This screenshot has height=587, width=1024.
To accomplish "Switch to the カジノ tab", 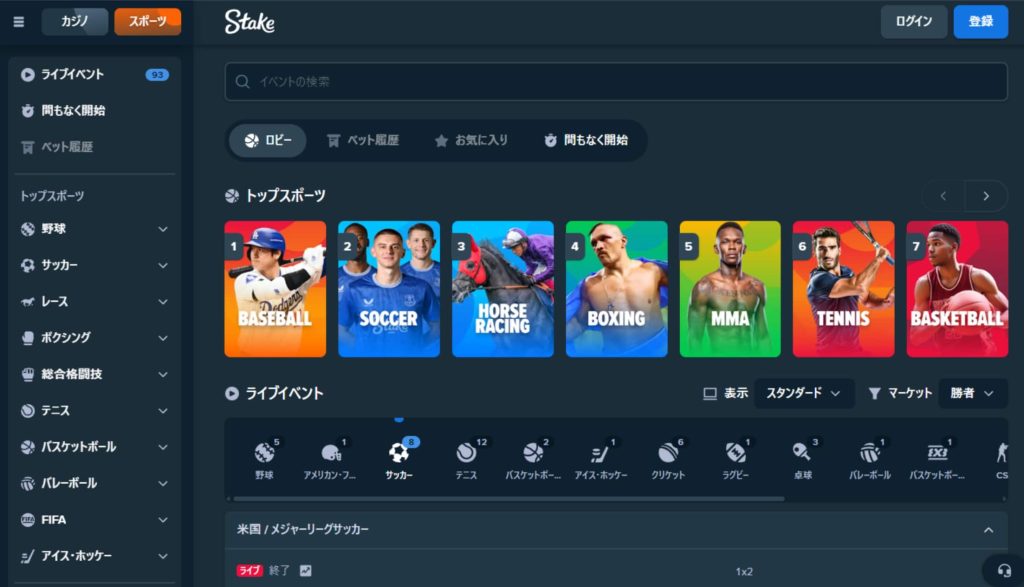I will 75,21.
